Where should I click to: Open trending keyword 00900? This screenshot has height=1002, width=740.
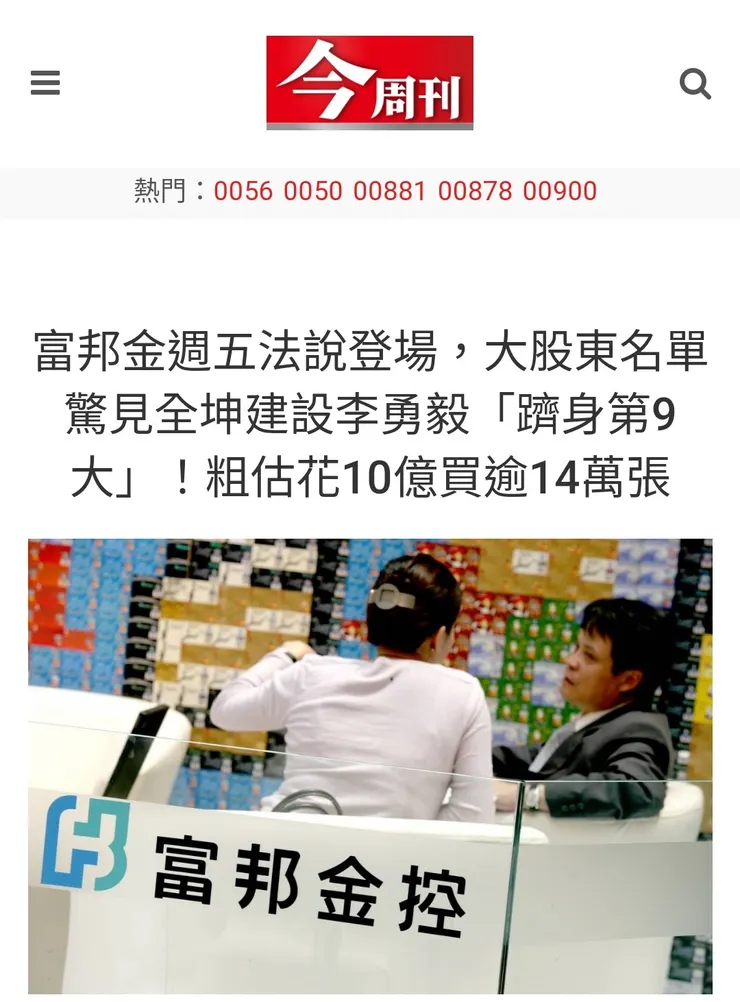(560, 191)
